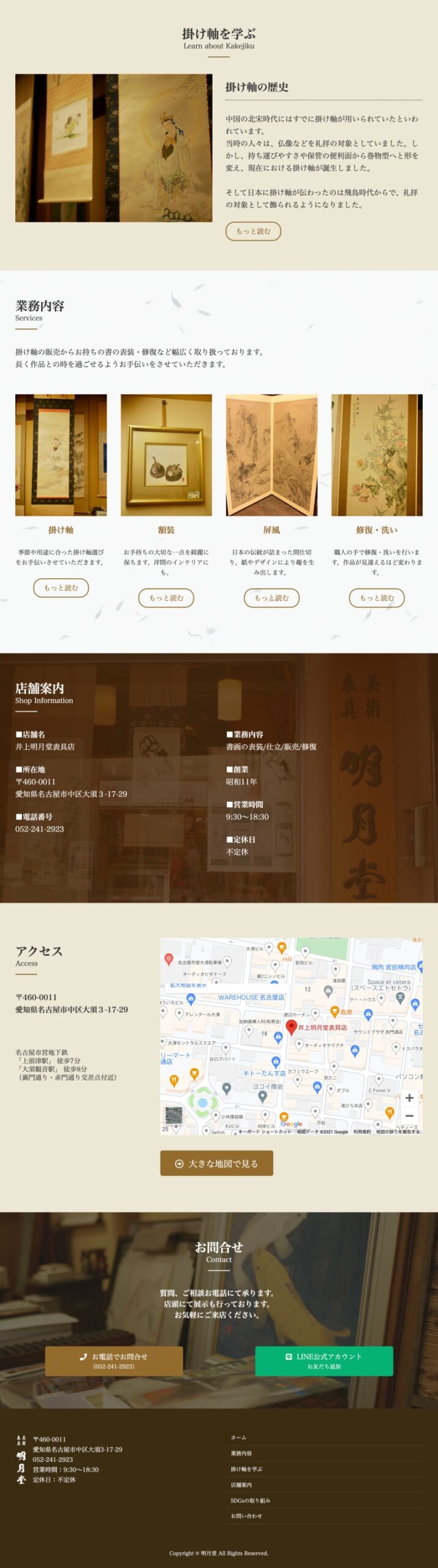Go to ホーム in footer menu
The width and height of the screenshot is (438, 1568).
238,1438
